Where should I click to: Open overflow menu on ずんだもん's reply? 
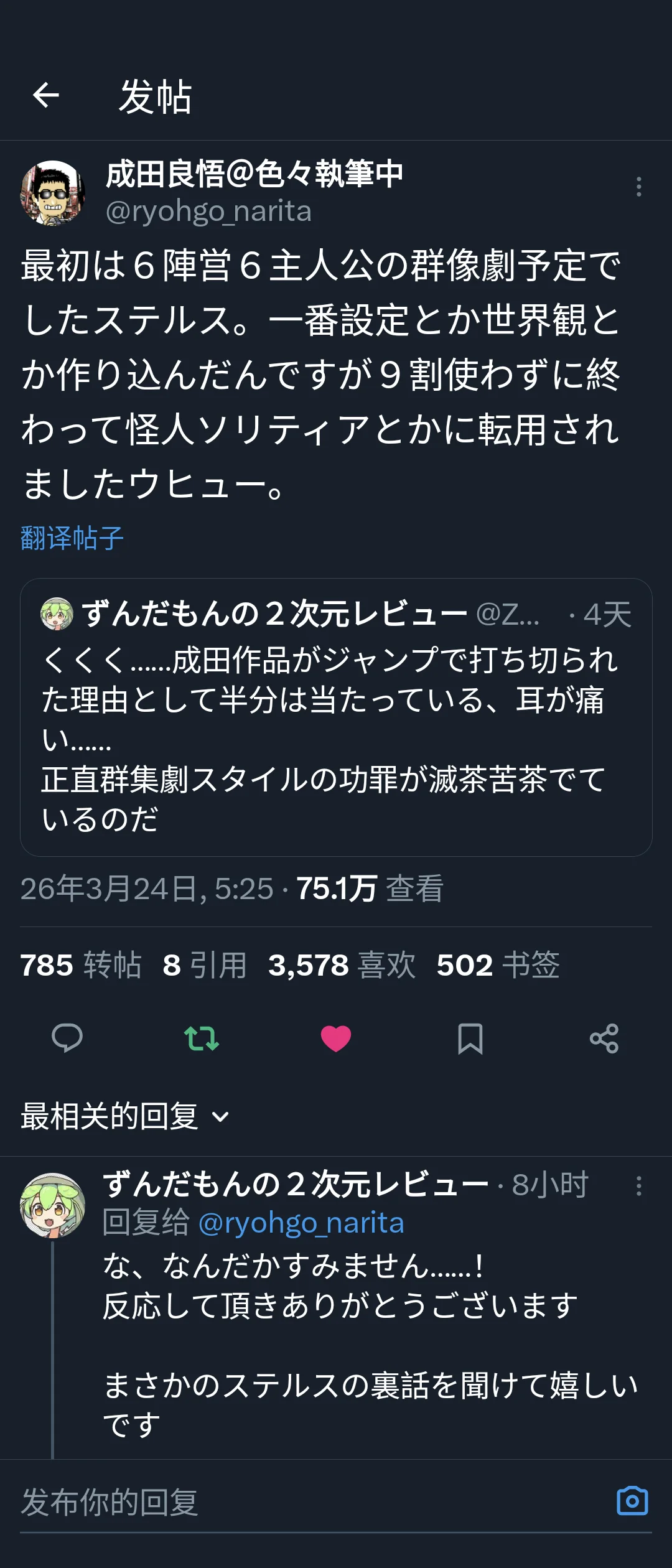click(638, 1186)
